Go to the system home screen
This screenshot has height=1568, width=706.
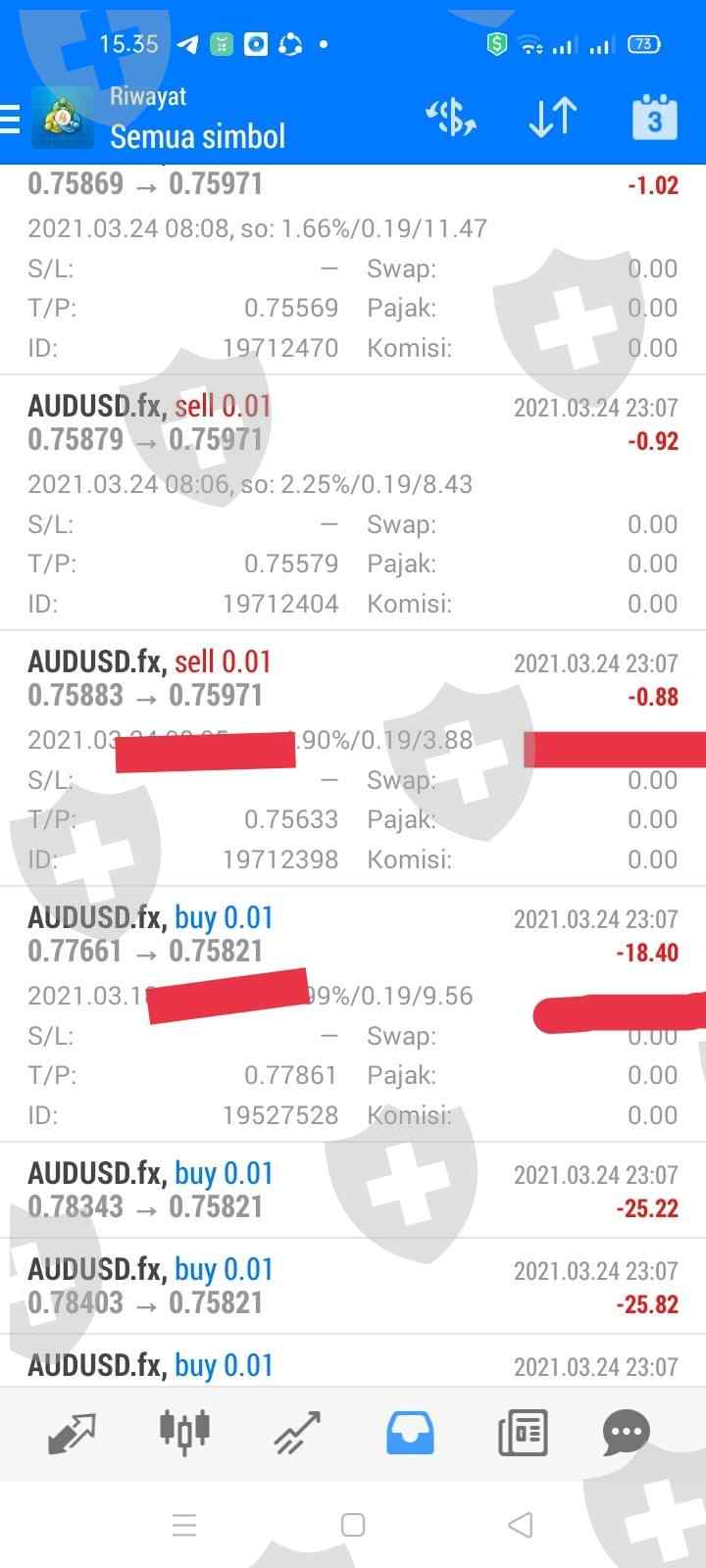pyautogui.click(x=353, y=1525)
